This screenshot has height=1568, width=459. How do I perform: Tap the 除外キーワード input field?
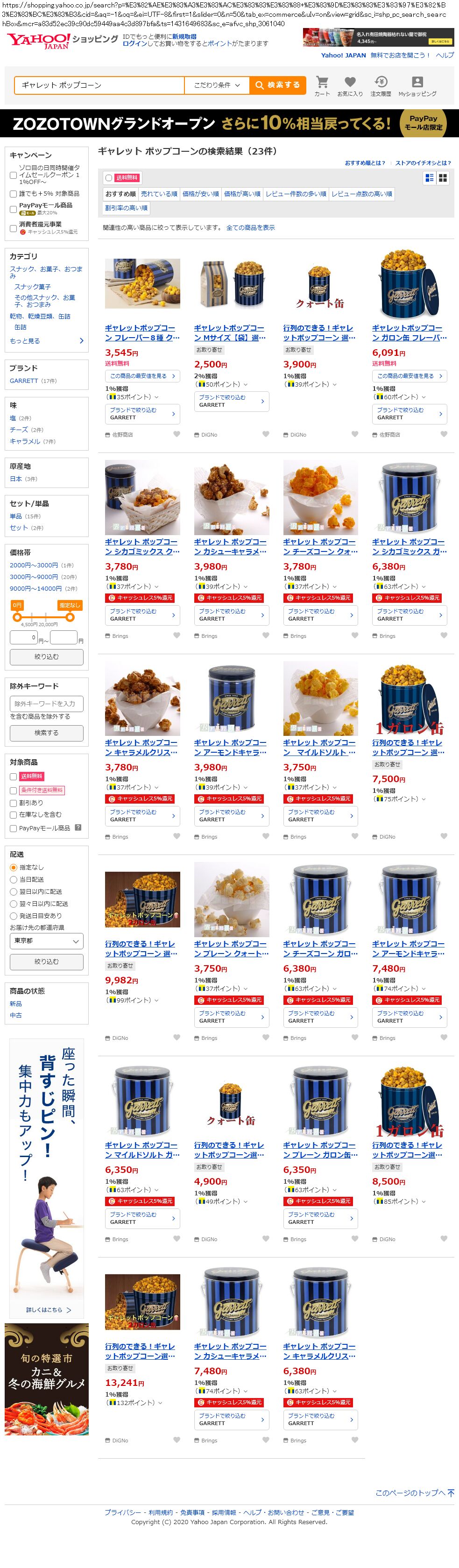[46, 704]
